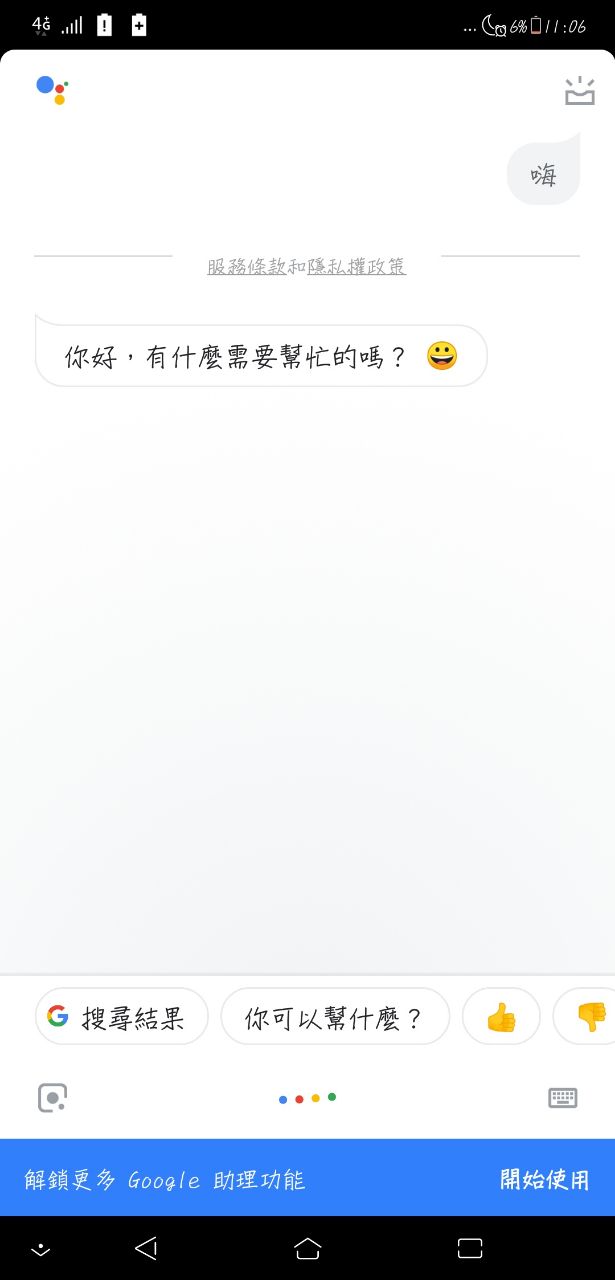
Task: Start voice input with colored dots
Action: (x=307, y=1098)
